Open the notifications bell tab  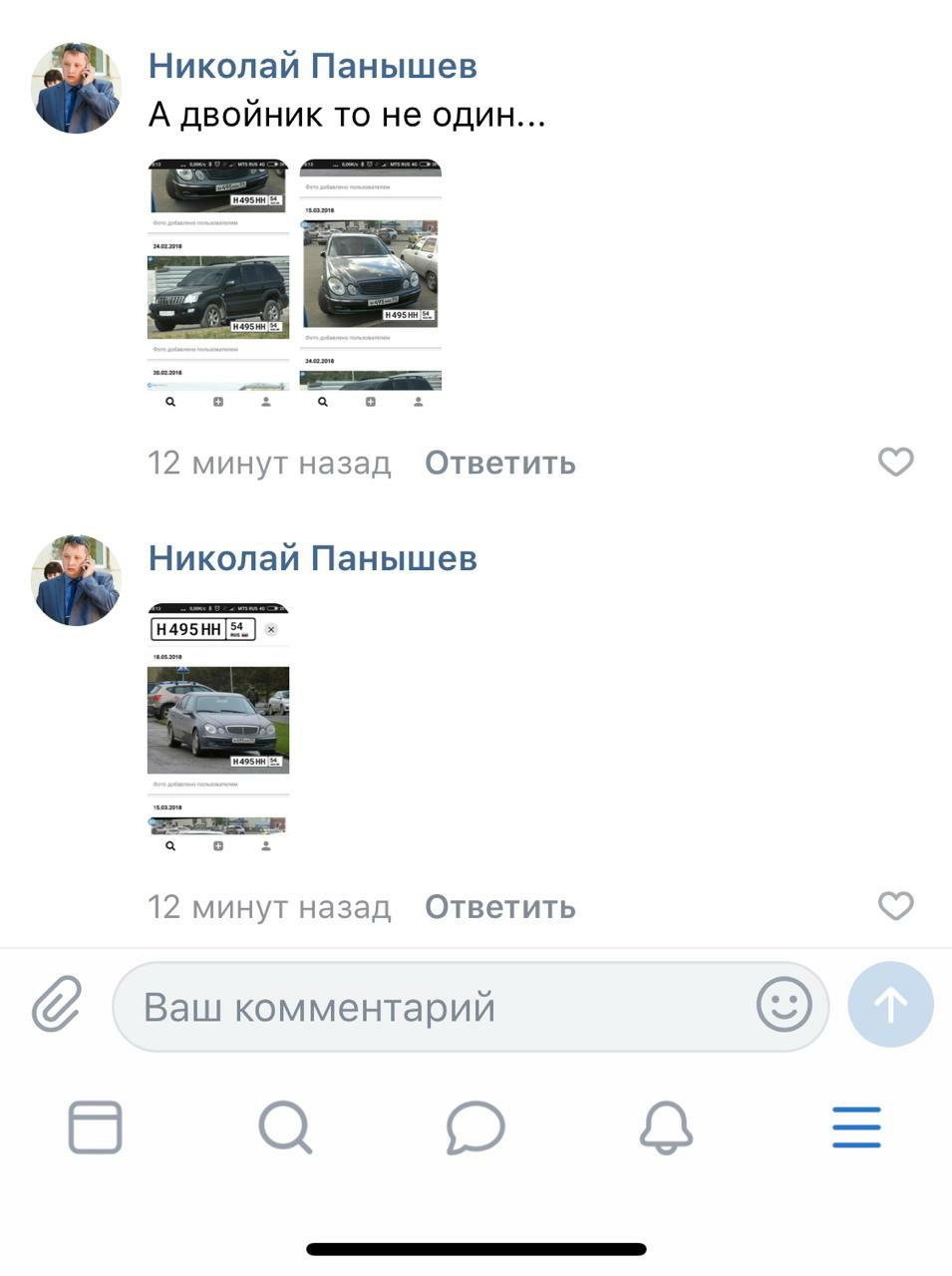tap(666, 1127)
